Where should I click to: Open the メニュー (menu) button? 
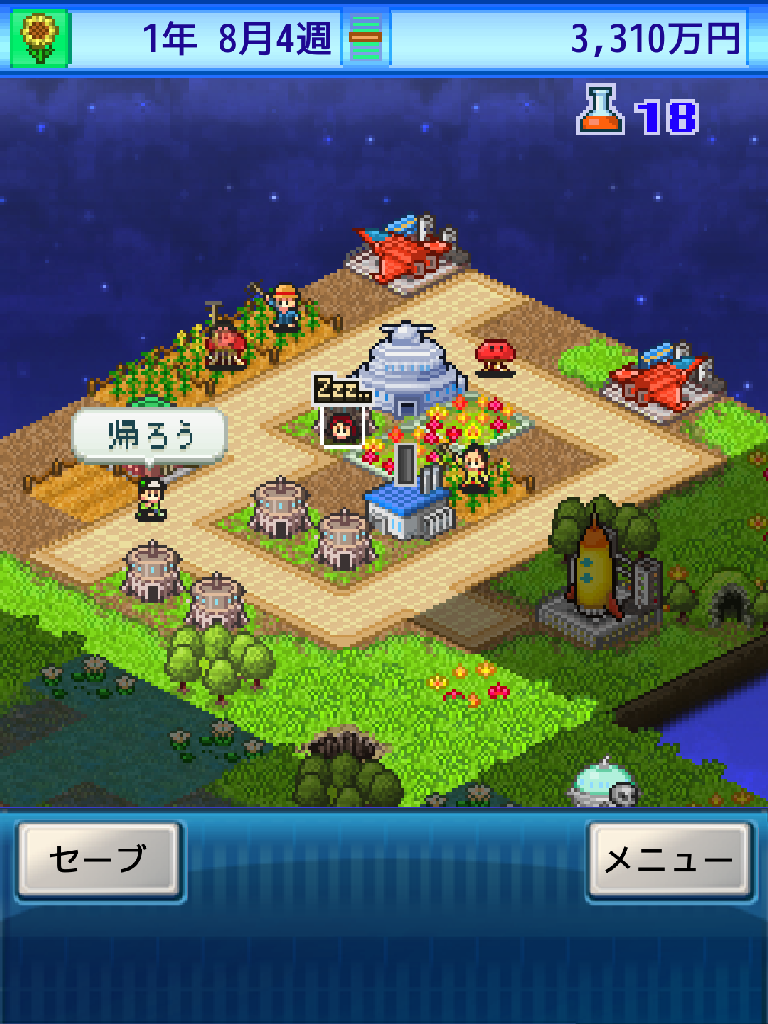(669, 860)
